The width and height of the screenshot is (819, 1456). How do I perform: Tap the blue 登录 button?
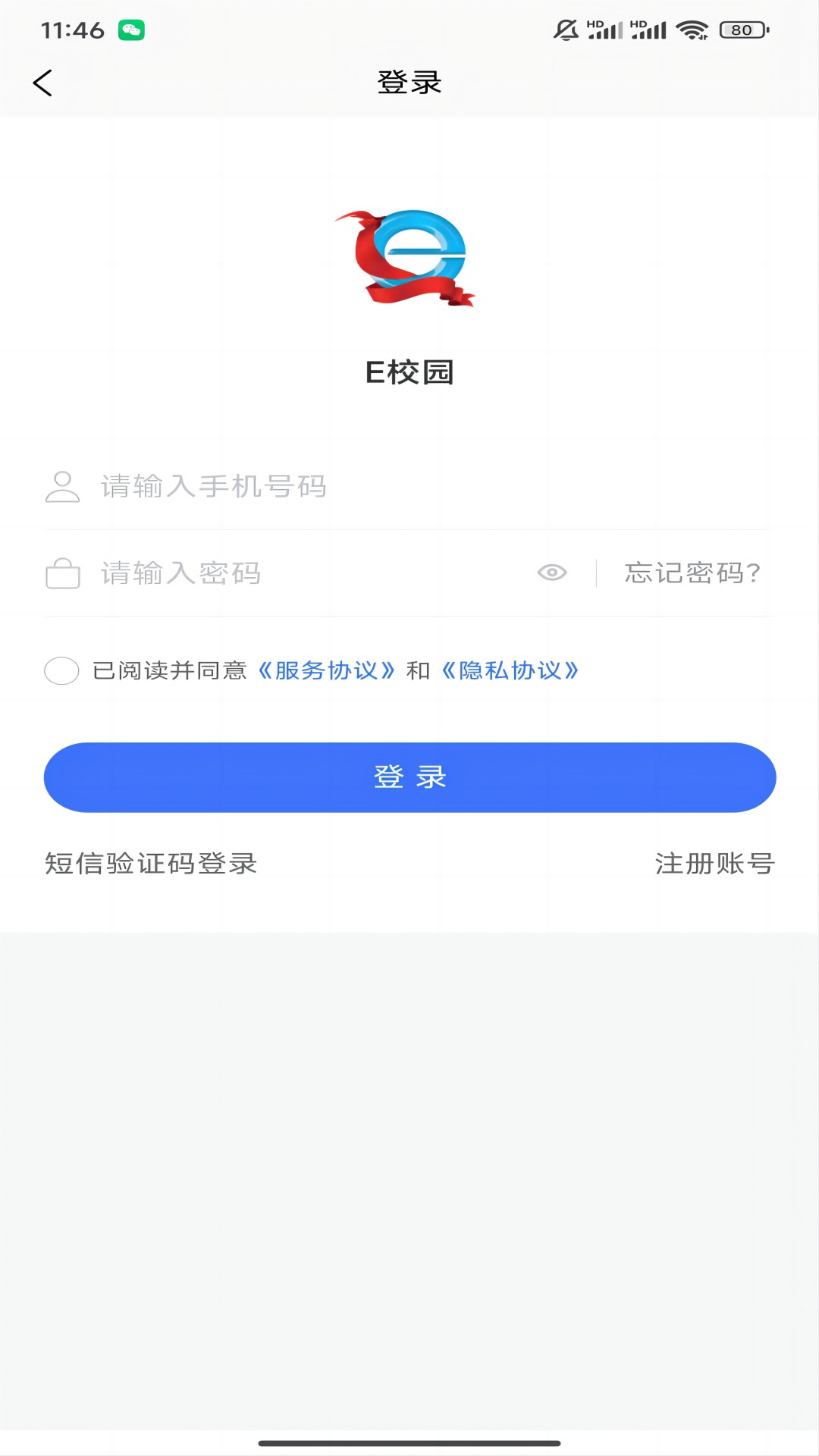(409, 777)
